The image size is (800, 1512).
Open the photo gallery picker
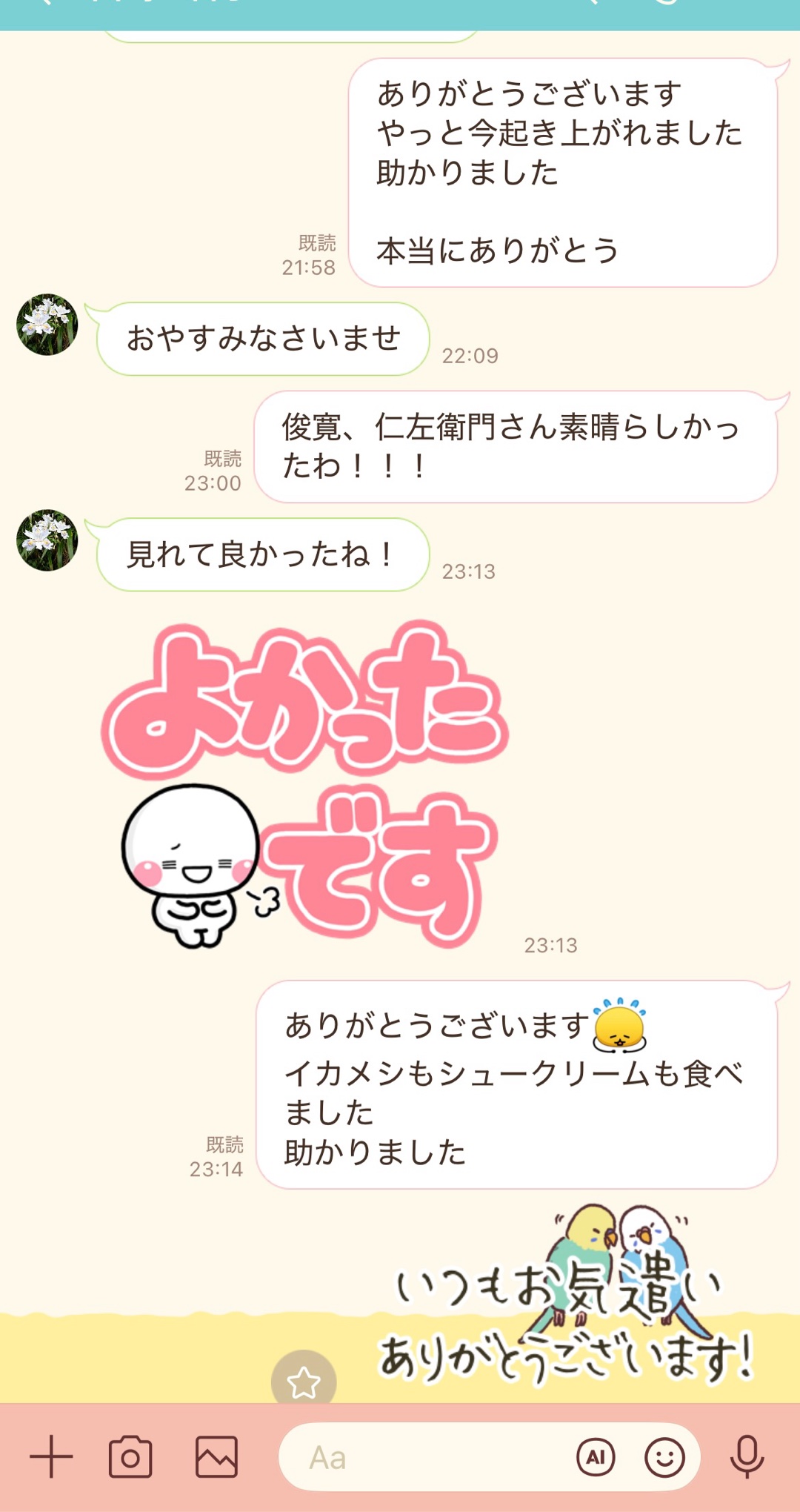point(216,1457)
